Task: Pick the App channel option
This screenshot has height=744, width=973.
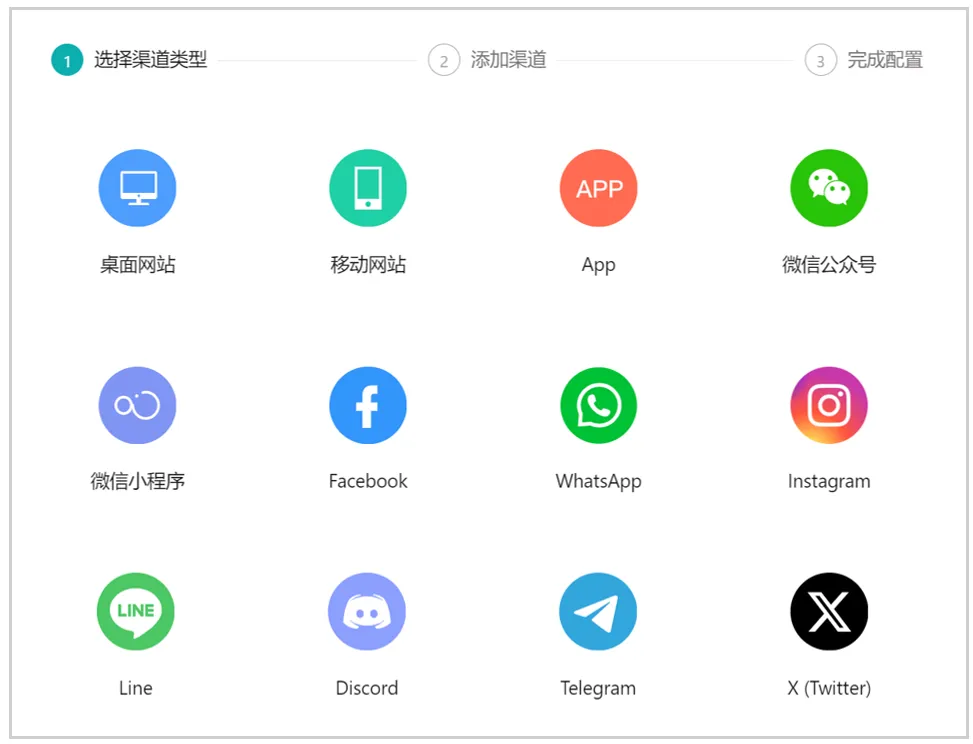Action: [598, 188]
